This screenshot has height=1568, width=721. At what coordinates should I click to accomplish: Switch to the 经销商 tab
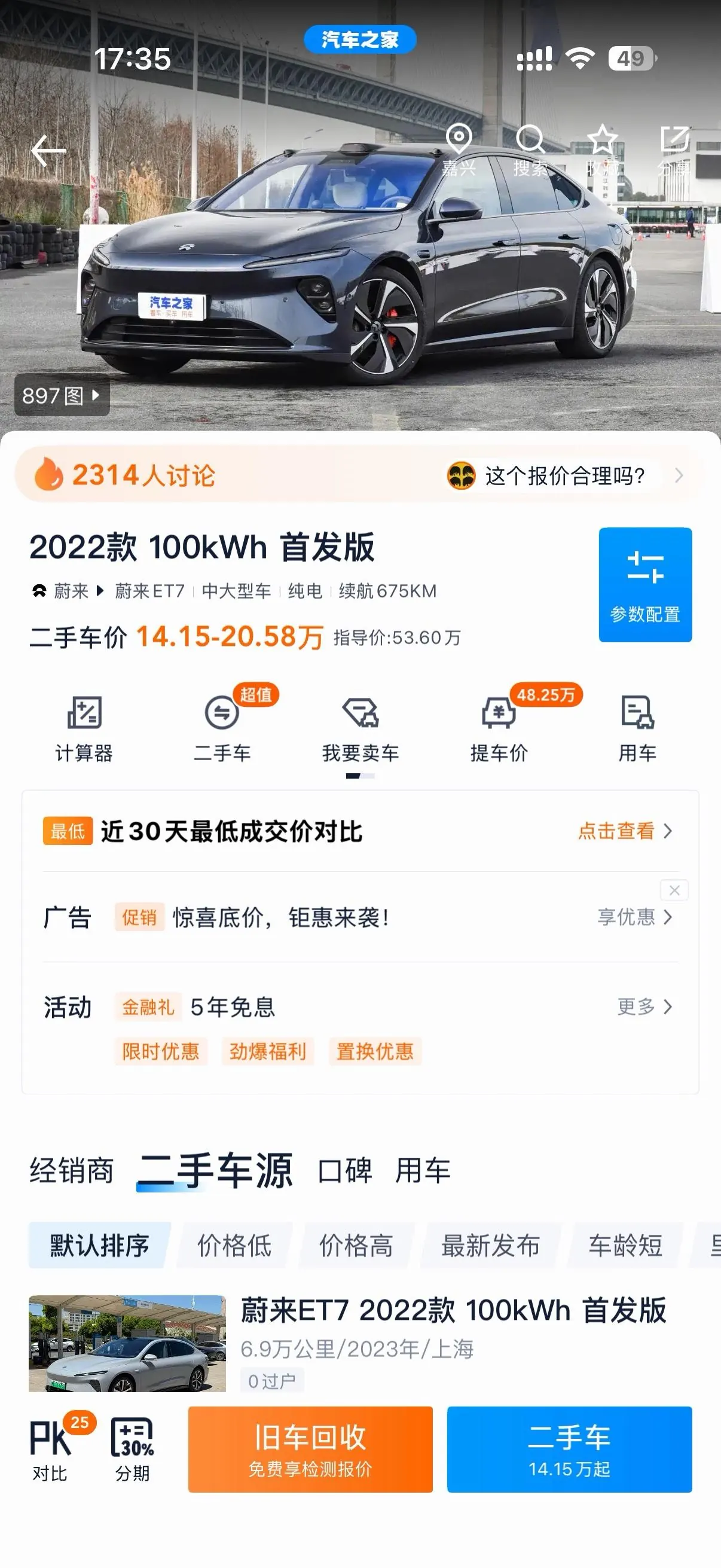(72, 1170)
